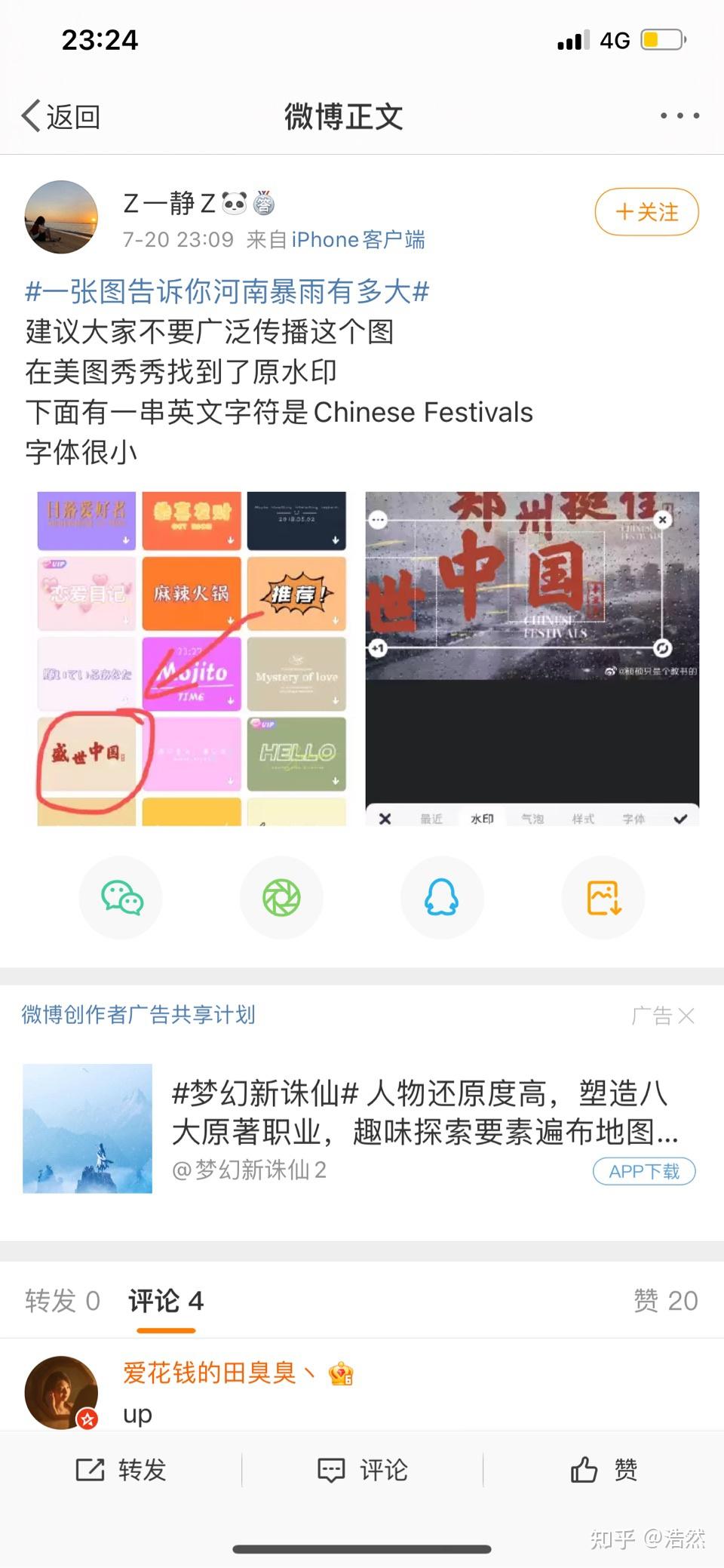Download the 梦幻新诛仙 app via APP下载

coord(644,1171)
